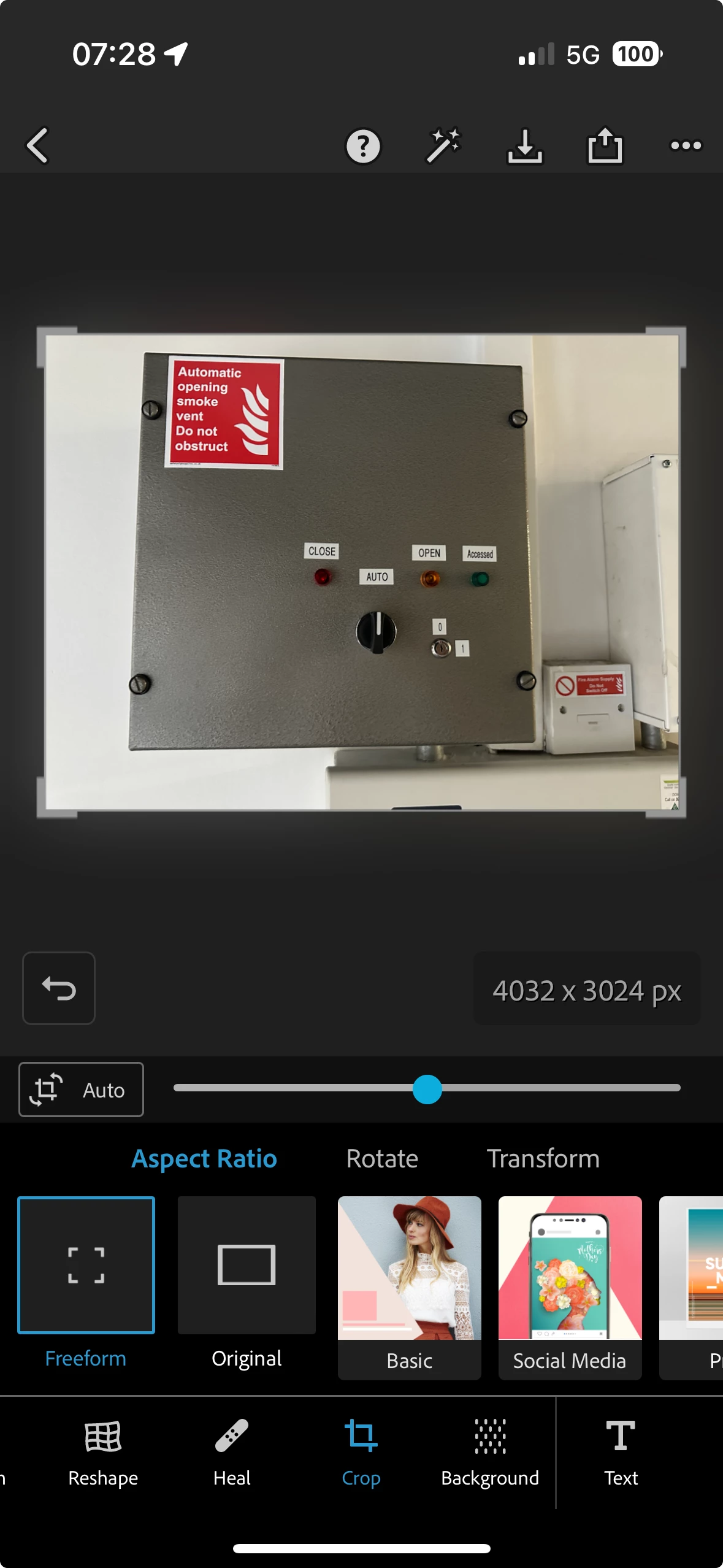The width and height of the screenshot is (723, 1568).
Task: Switch to the Rotate tab
Action: (x=382, y=1159)
